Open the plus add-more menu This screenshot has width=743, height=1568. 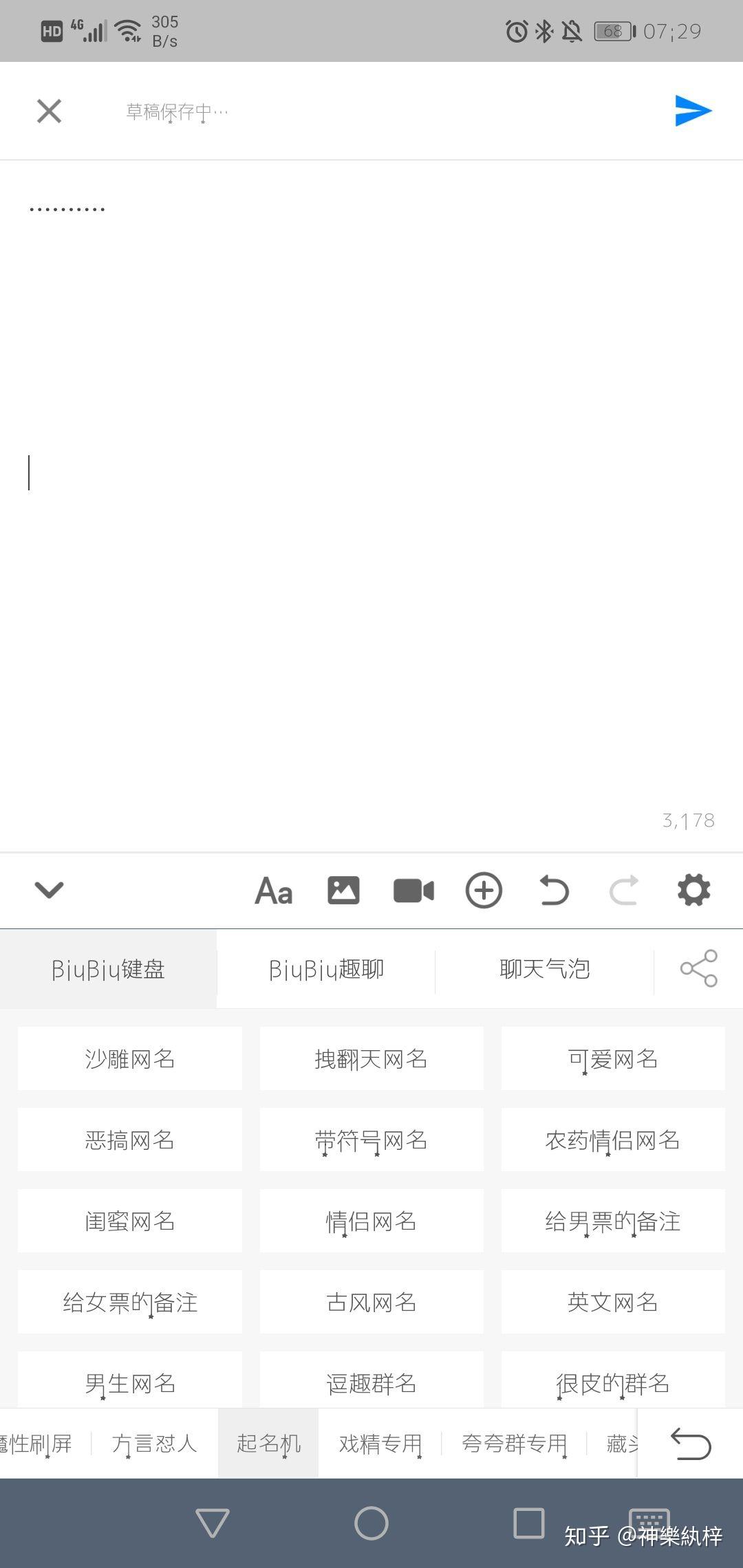click(x=484, y=891)
